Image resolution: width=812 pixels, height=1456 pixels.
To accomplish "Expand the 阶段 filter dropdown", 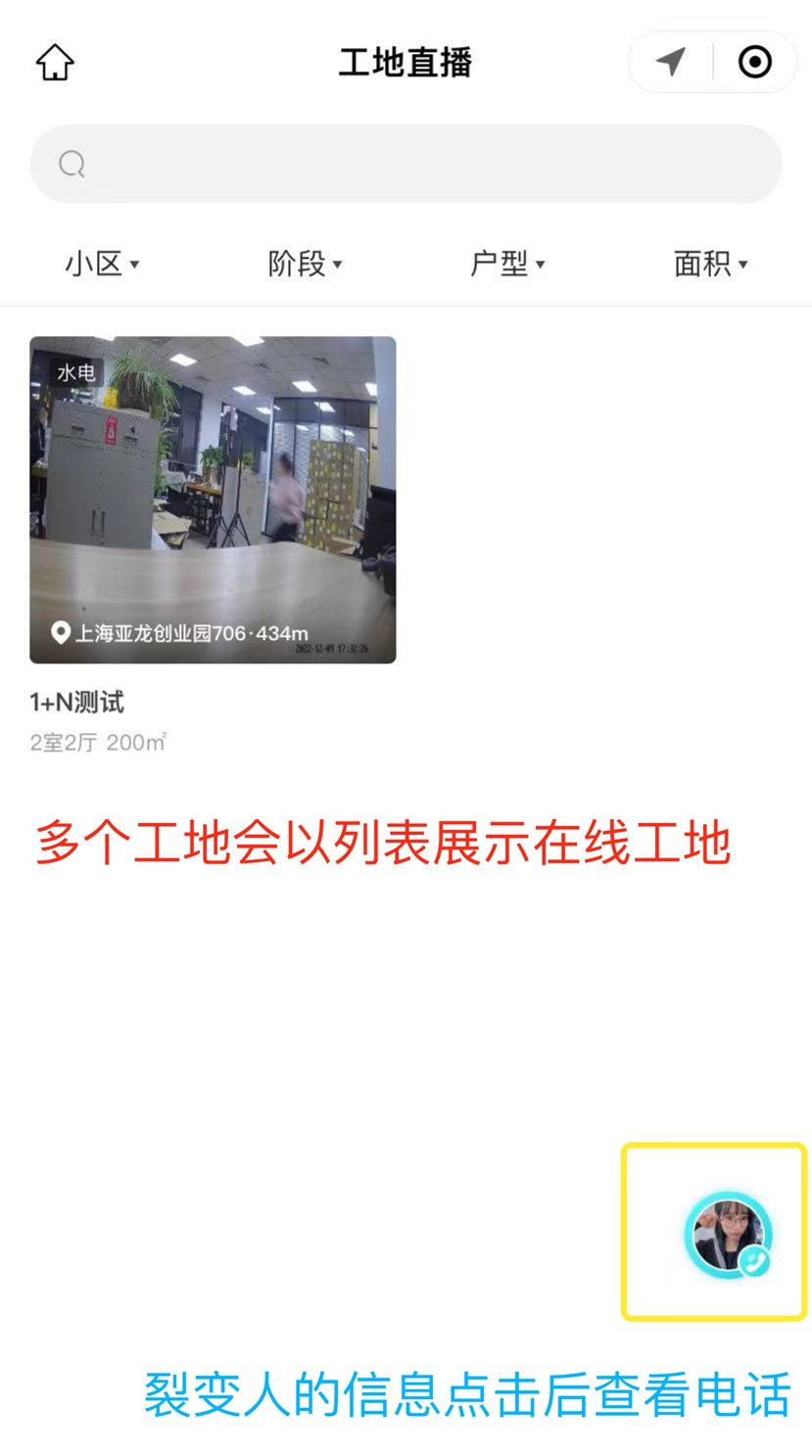I will [x=305, y=264].
